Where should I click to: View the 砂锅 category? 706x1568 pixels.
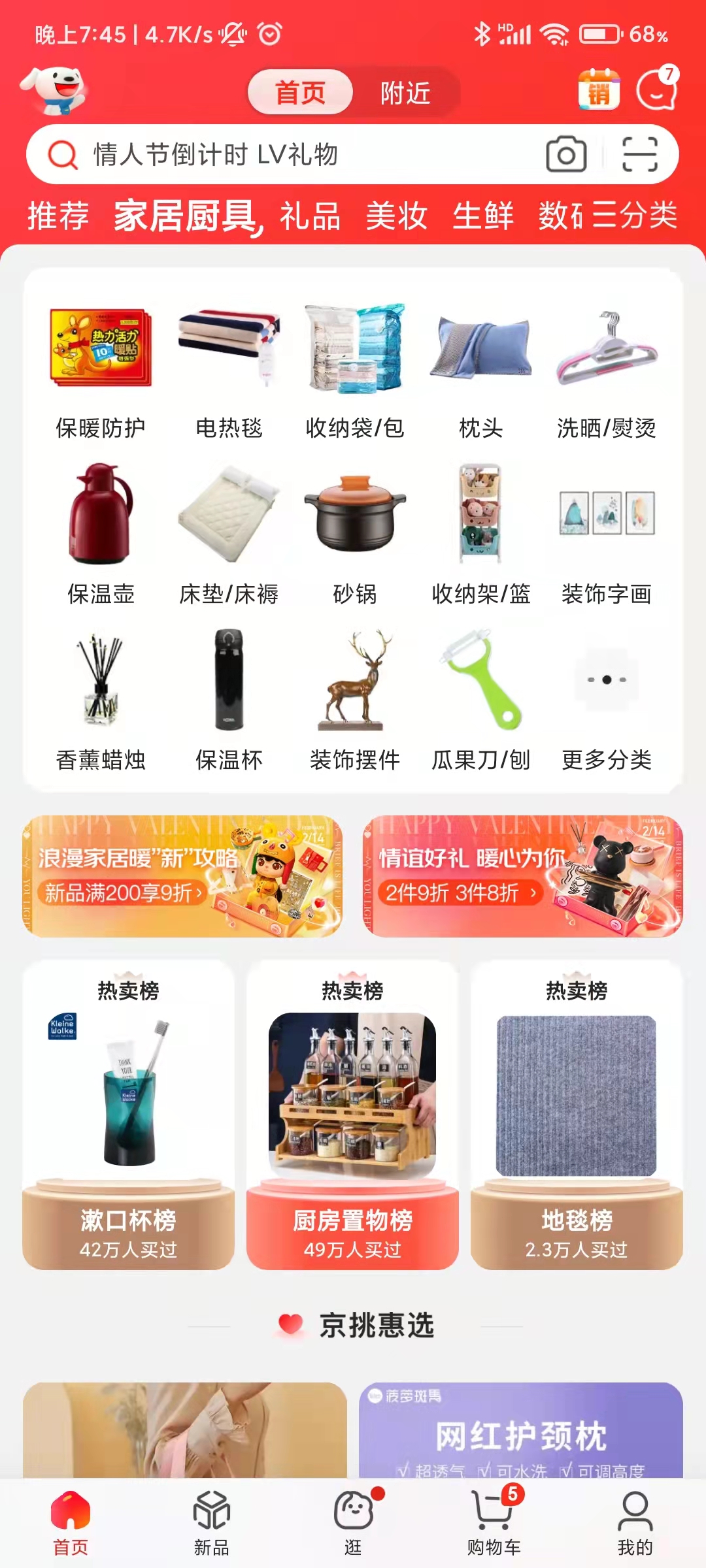coord(354,536)
